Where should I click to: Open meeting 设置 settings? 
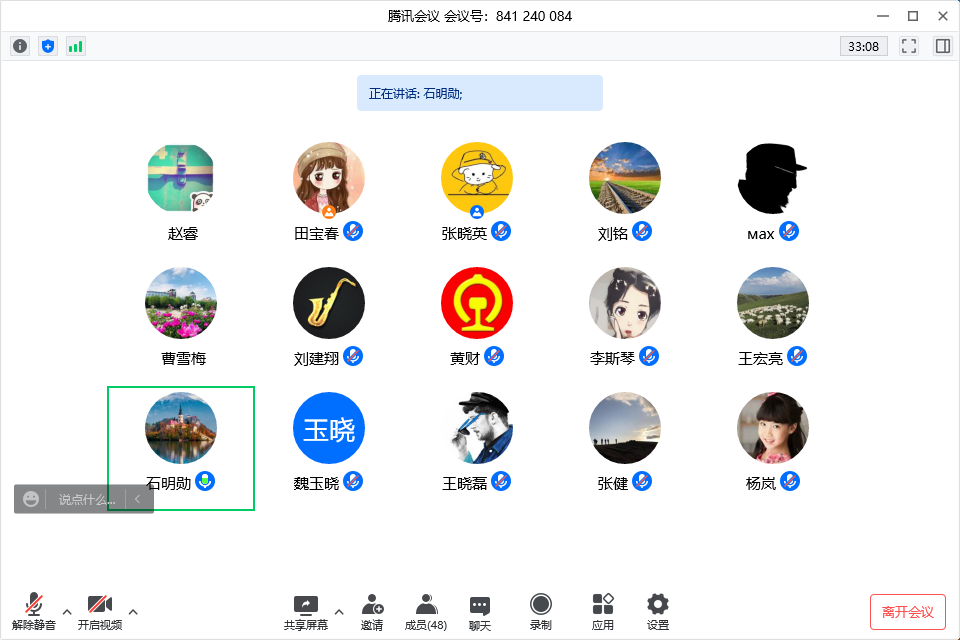(x=657, y=610)
